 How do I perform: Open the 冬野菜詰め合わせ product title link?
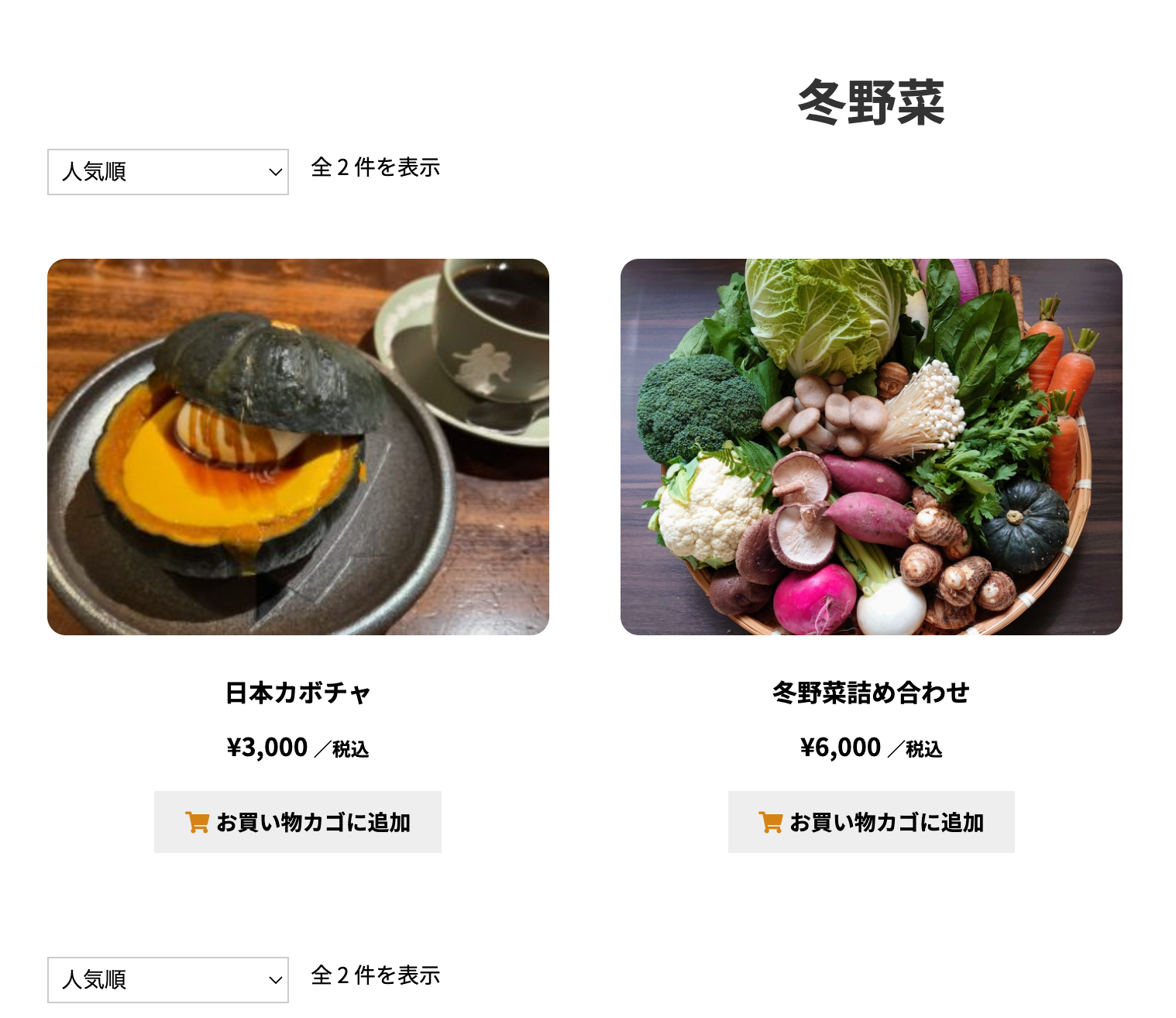(x=871, y=693)
